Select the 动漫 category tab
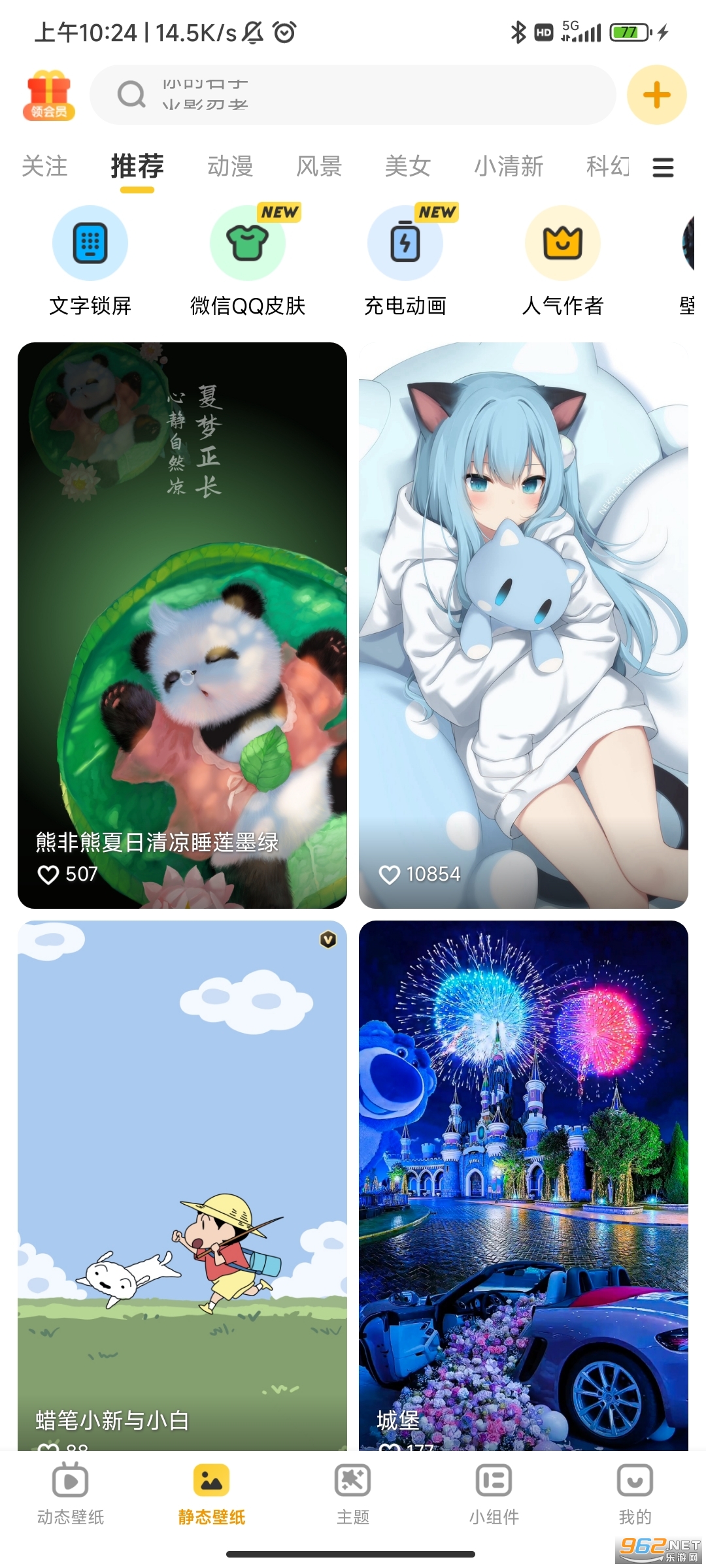Viewport: 706px width, 1568px height. coord(230,166)
